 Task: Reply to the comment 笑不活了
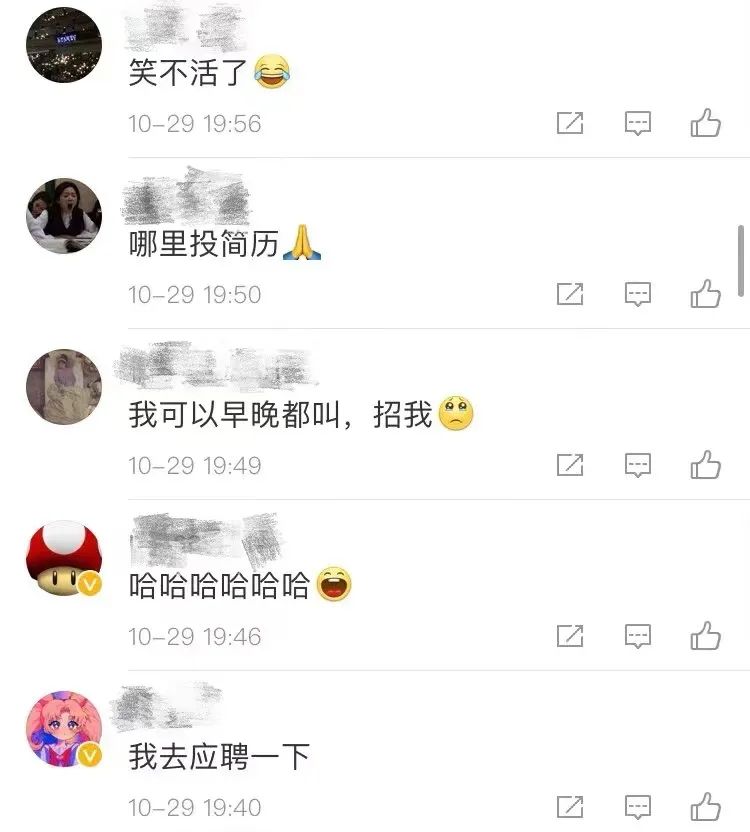click(637, 124)
